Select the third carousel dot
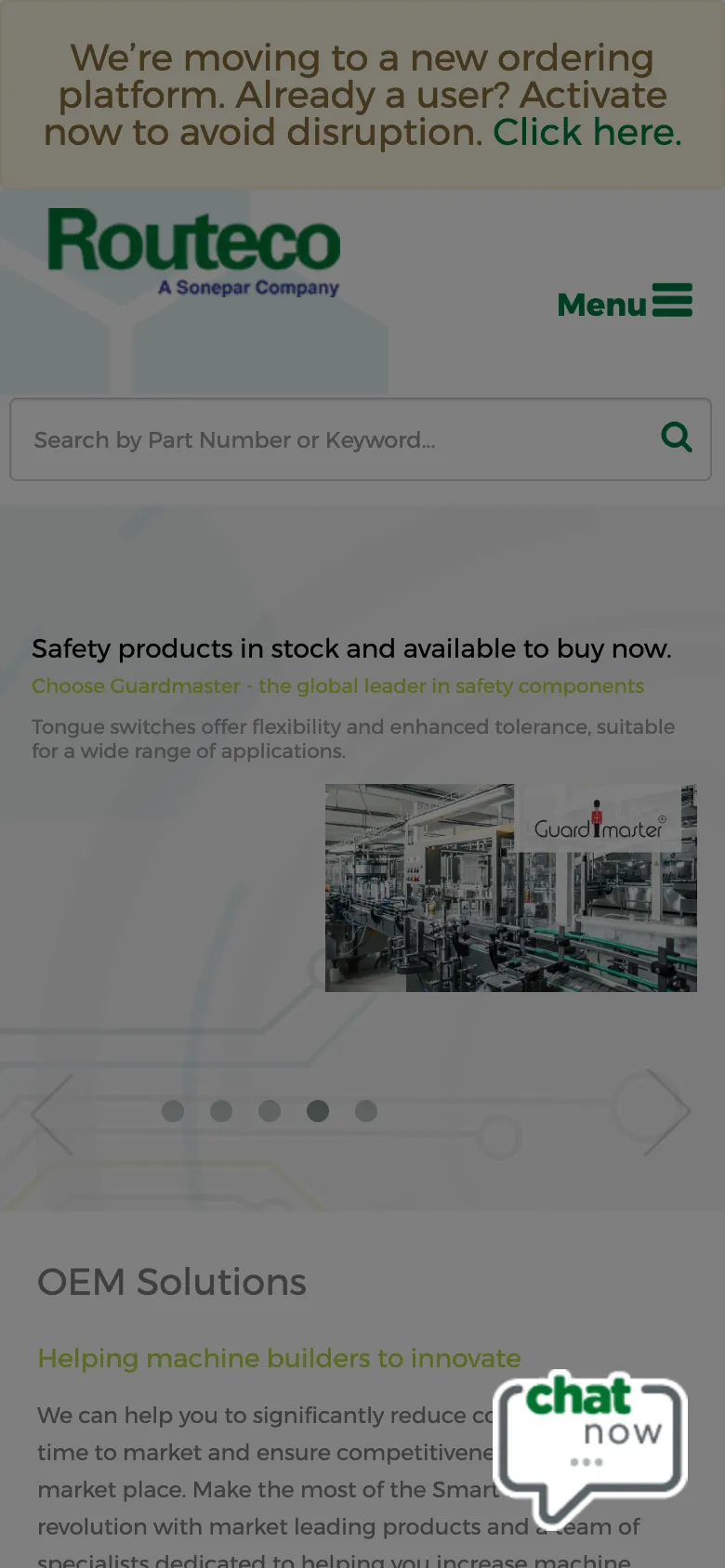Viewport: 725px width, 1568px height. [x=270, y=1111]
